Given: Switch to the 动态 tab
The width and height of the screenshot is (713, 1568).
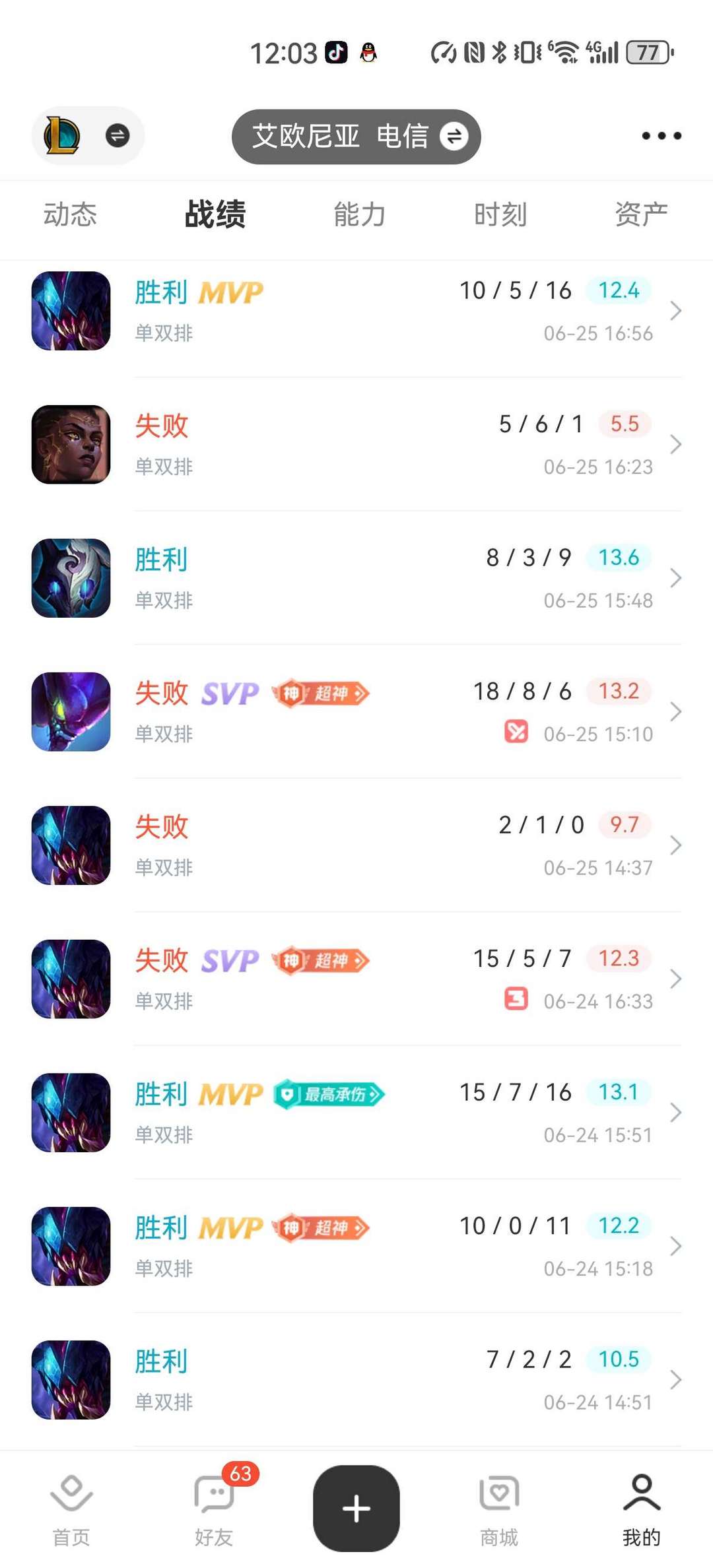Looking at the screenshot, I should click(x=70, y=214).
